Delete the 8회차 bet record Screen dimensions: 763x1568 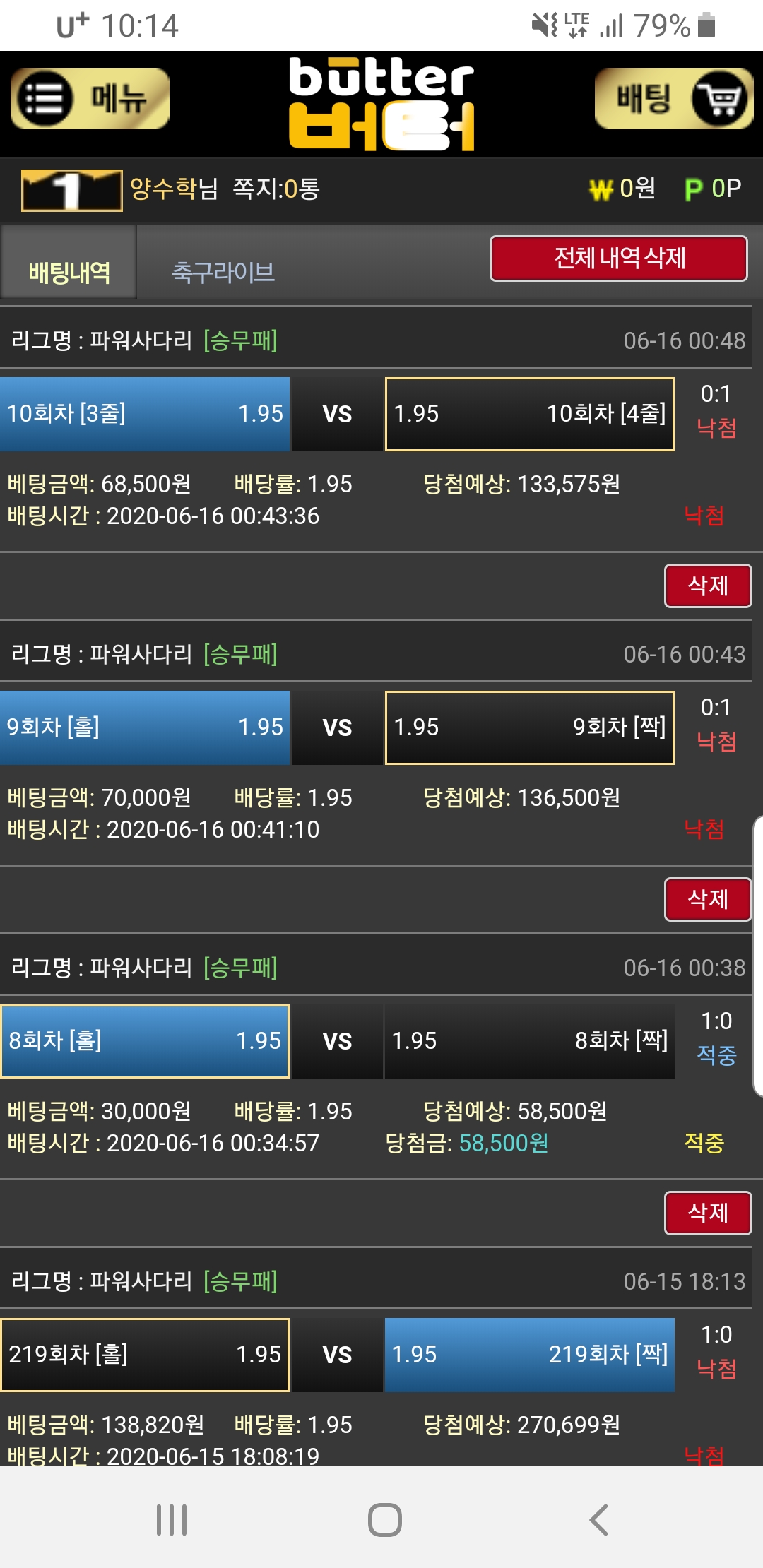[707, 1213]
